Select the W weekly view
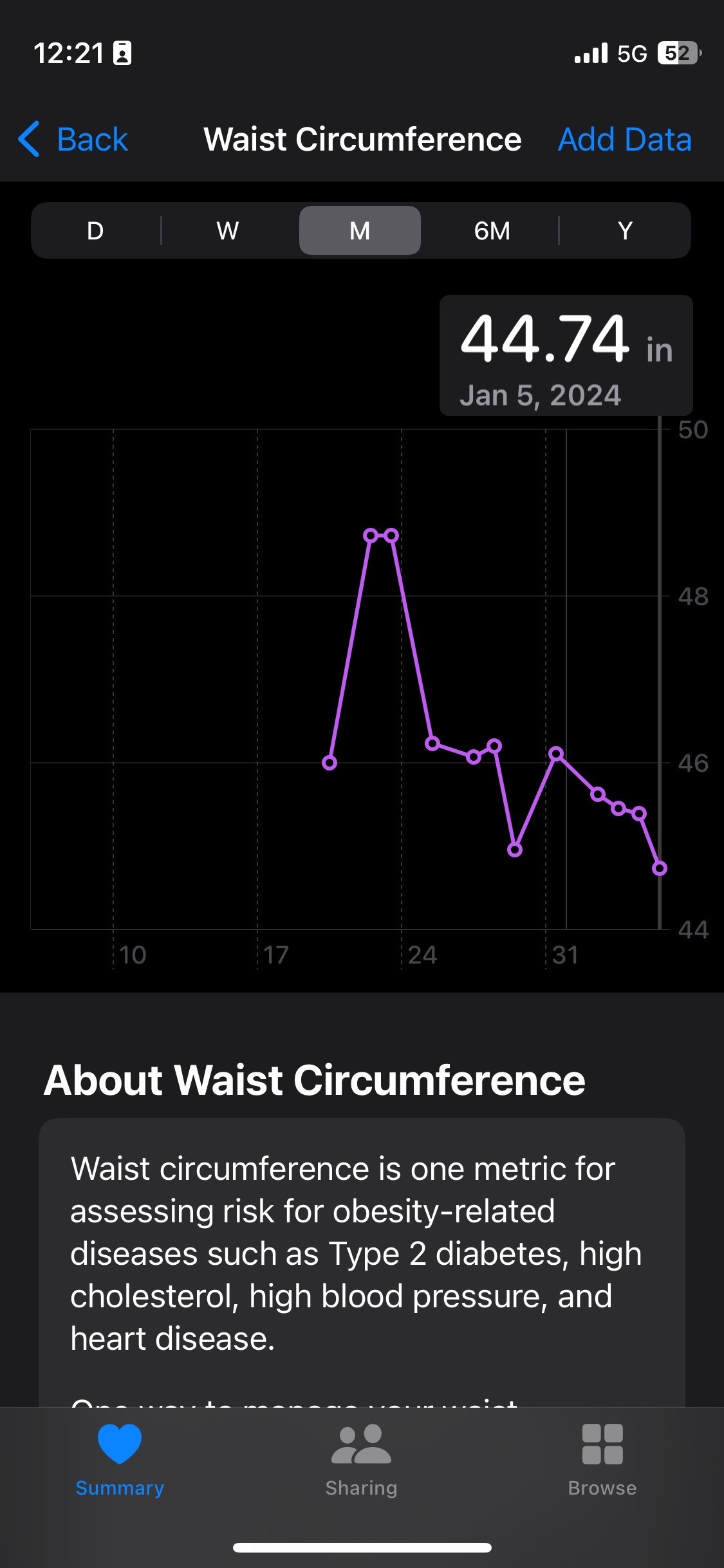 coord(228,230)
